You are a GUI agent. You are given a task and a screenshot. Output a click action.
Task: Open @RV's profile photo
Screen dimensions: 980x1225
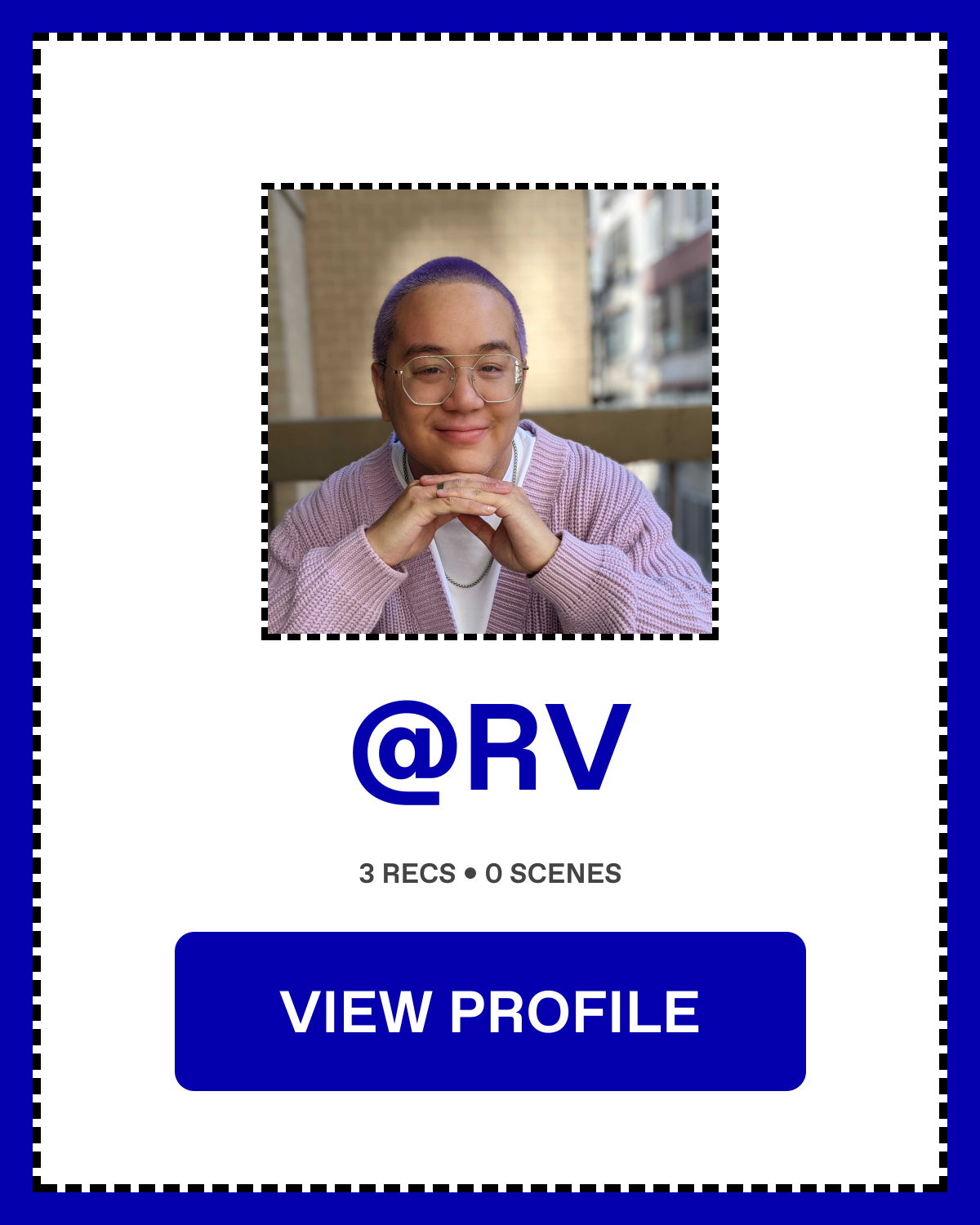pos(490,412)
